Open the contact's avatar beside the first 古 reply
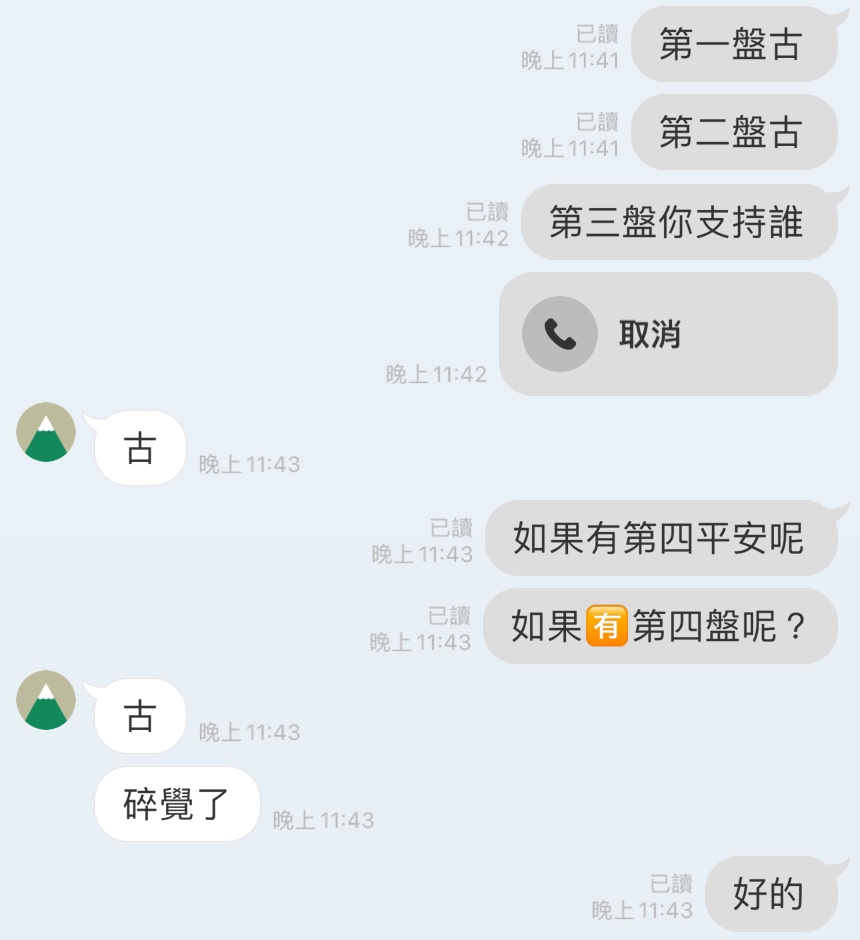The height and width of the screenshot is (940, 860). coord(46,433)
